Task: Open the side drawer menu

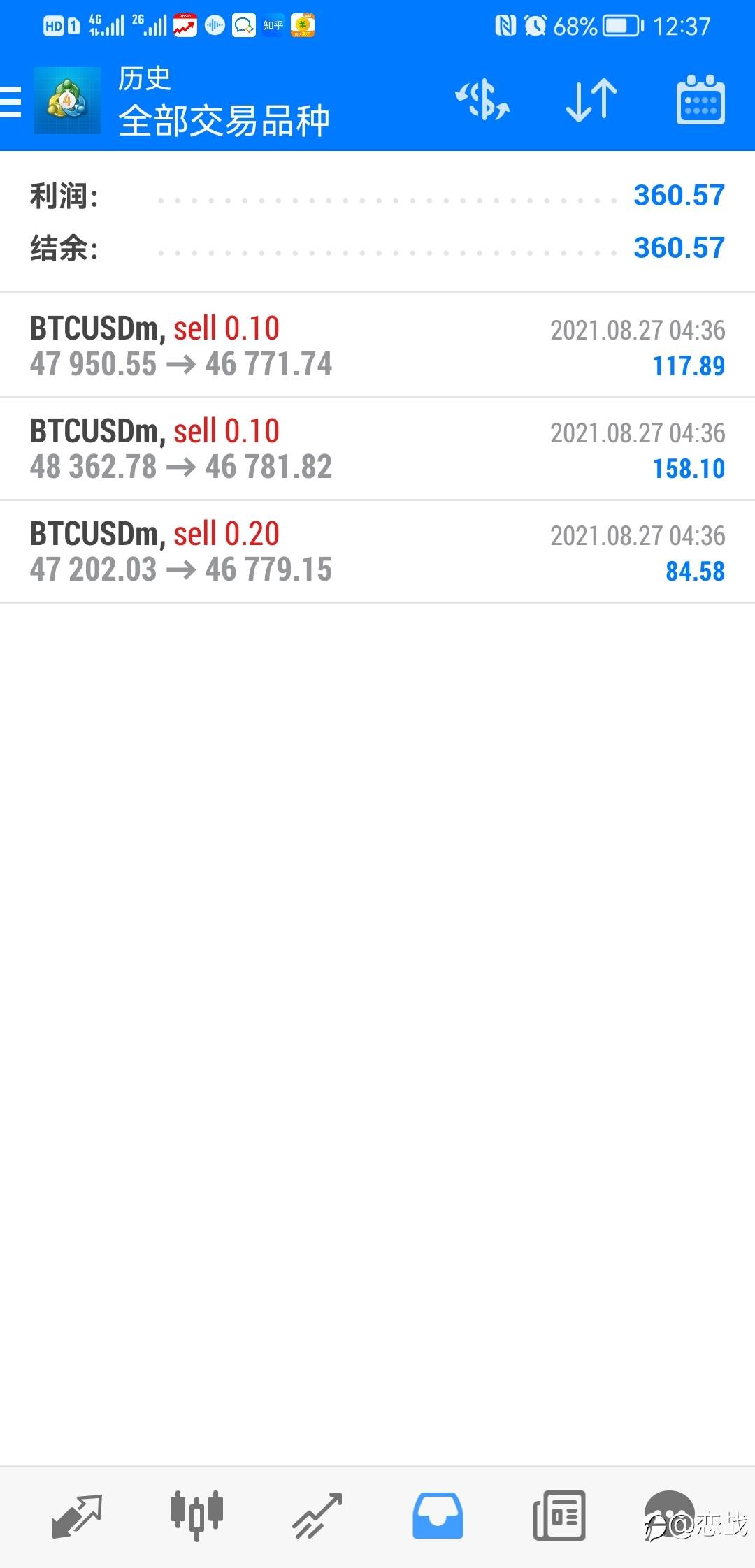Action: click(x=12, y=102)
